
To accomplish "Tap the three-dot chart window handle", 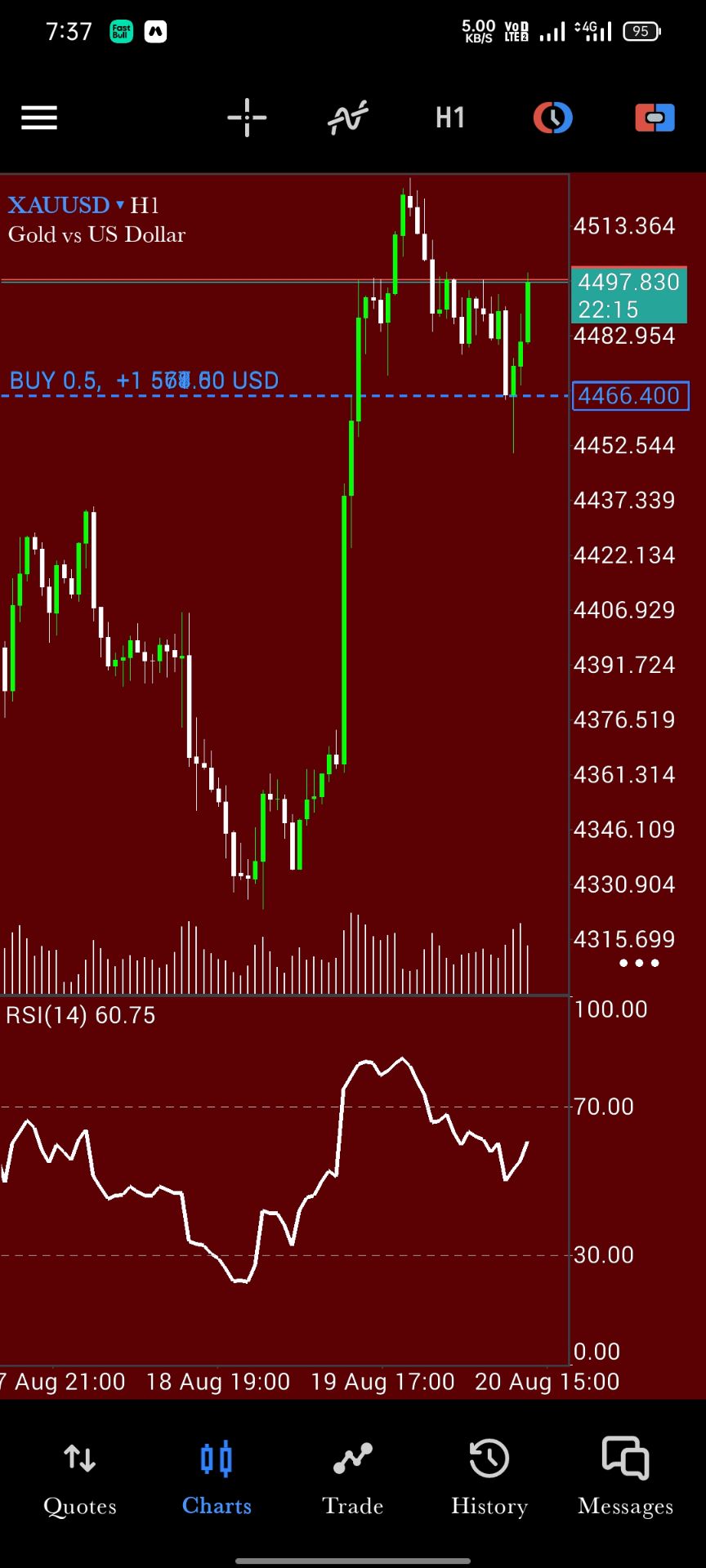I will coord(639,963).
